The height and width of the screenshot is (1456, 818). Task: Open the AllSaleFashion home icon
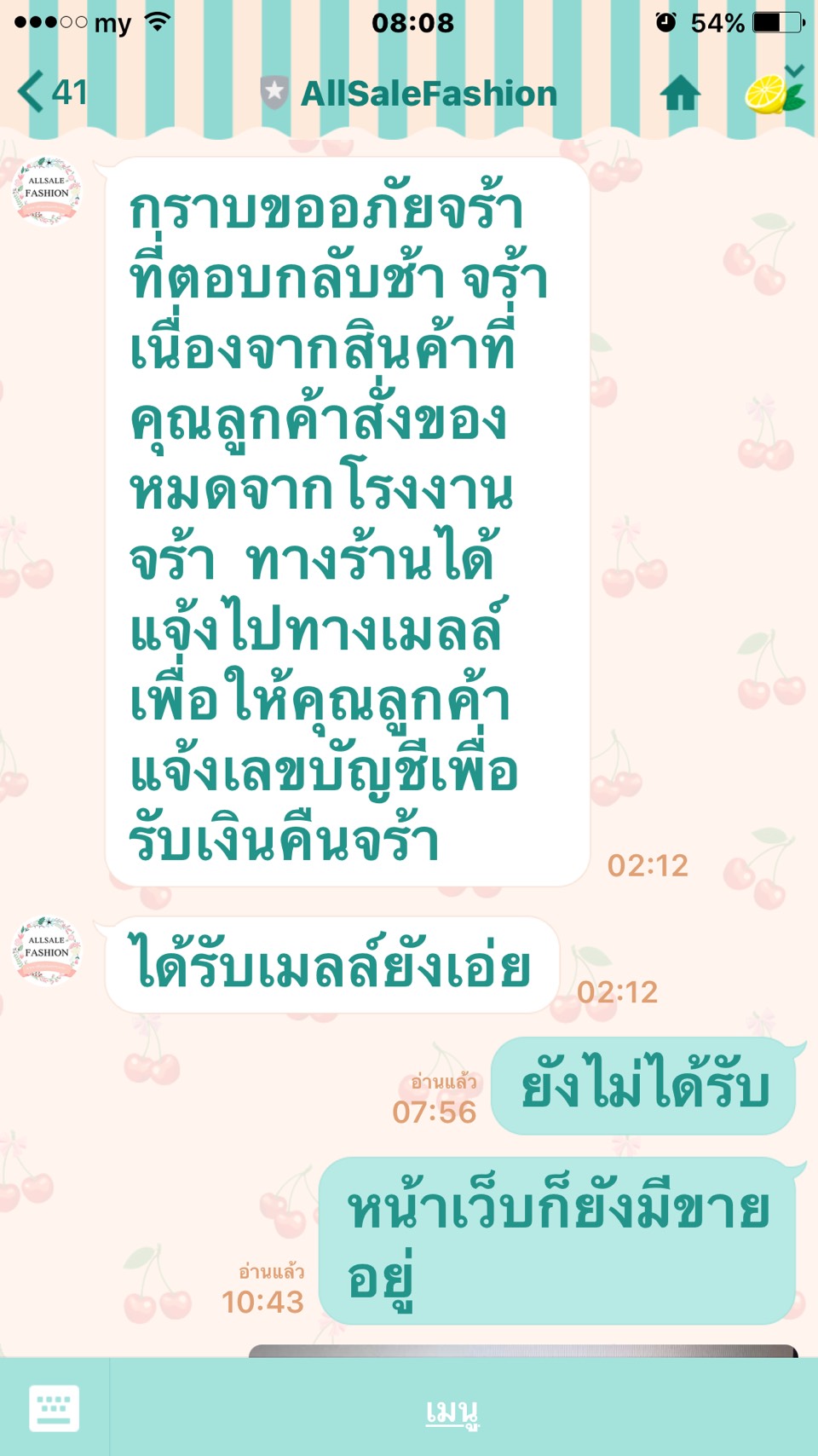680,93
